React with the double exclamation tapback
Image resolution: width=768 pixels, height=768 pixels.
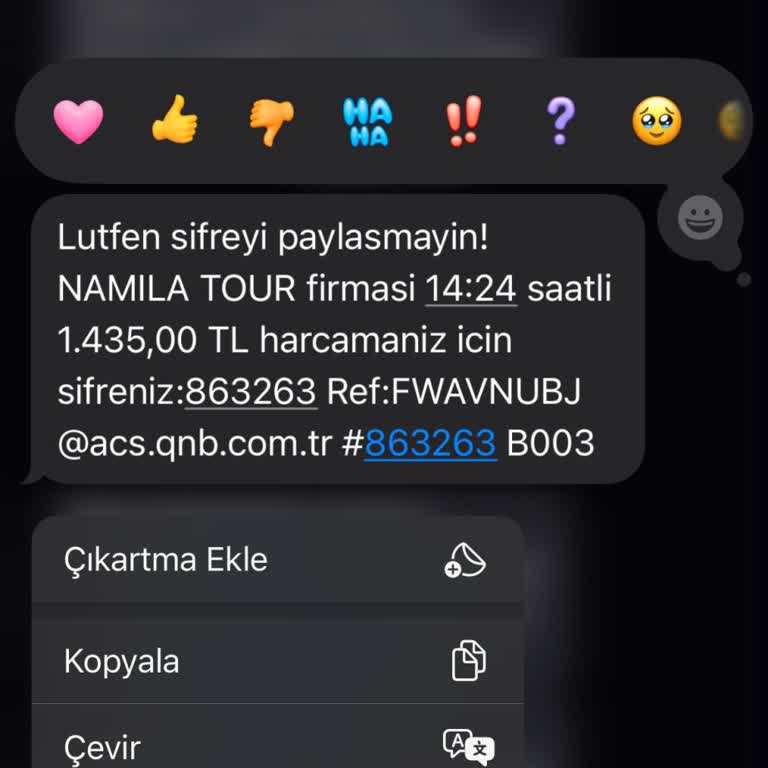click(x=464, y=123)
